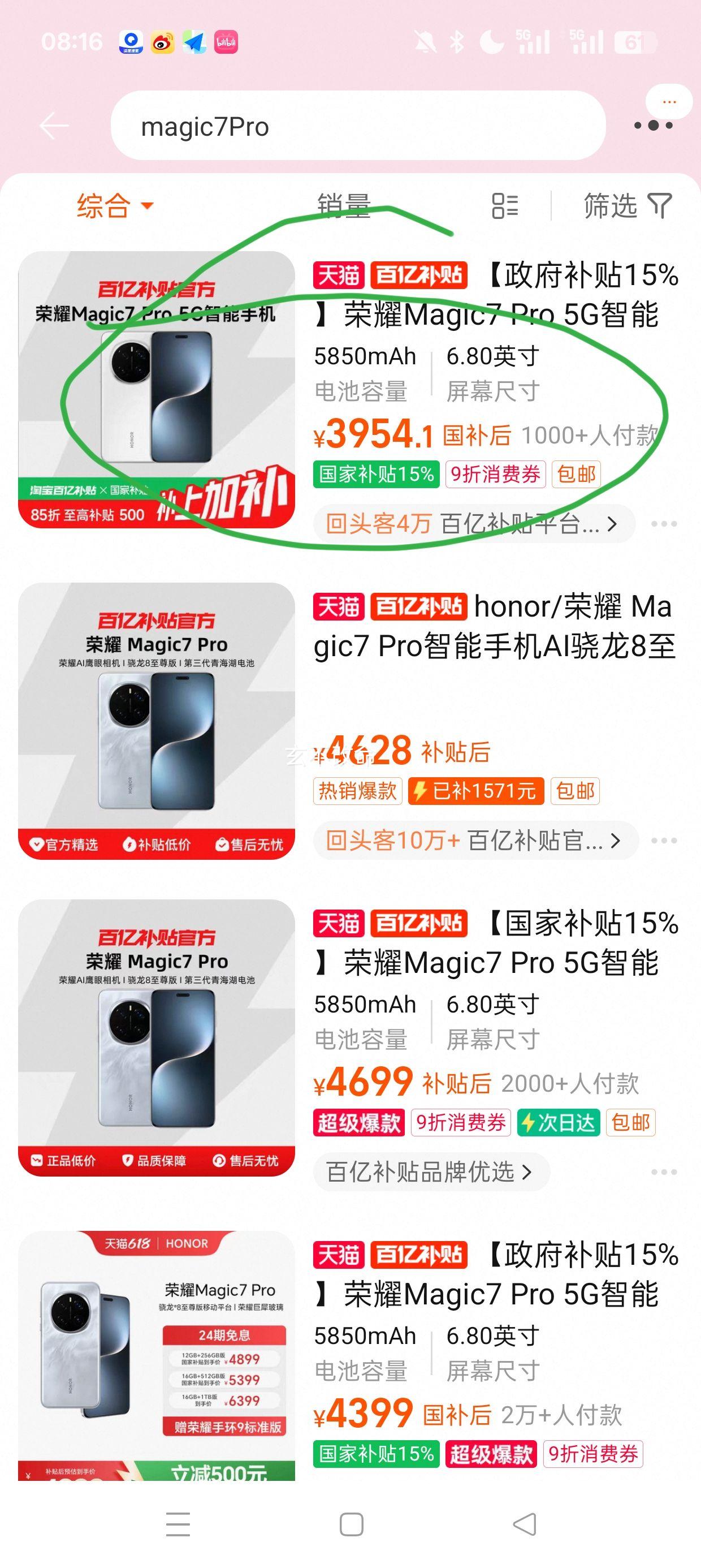Tap the system back triangle button
701x1568 pixels.
525,1524
